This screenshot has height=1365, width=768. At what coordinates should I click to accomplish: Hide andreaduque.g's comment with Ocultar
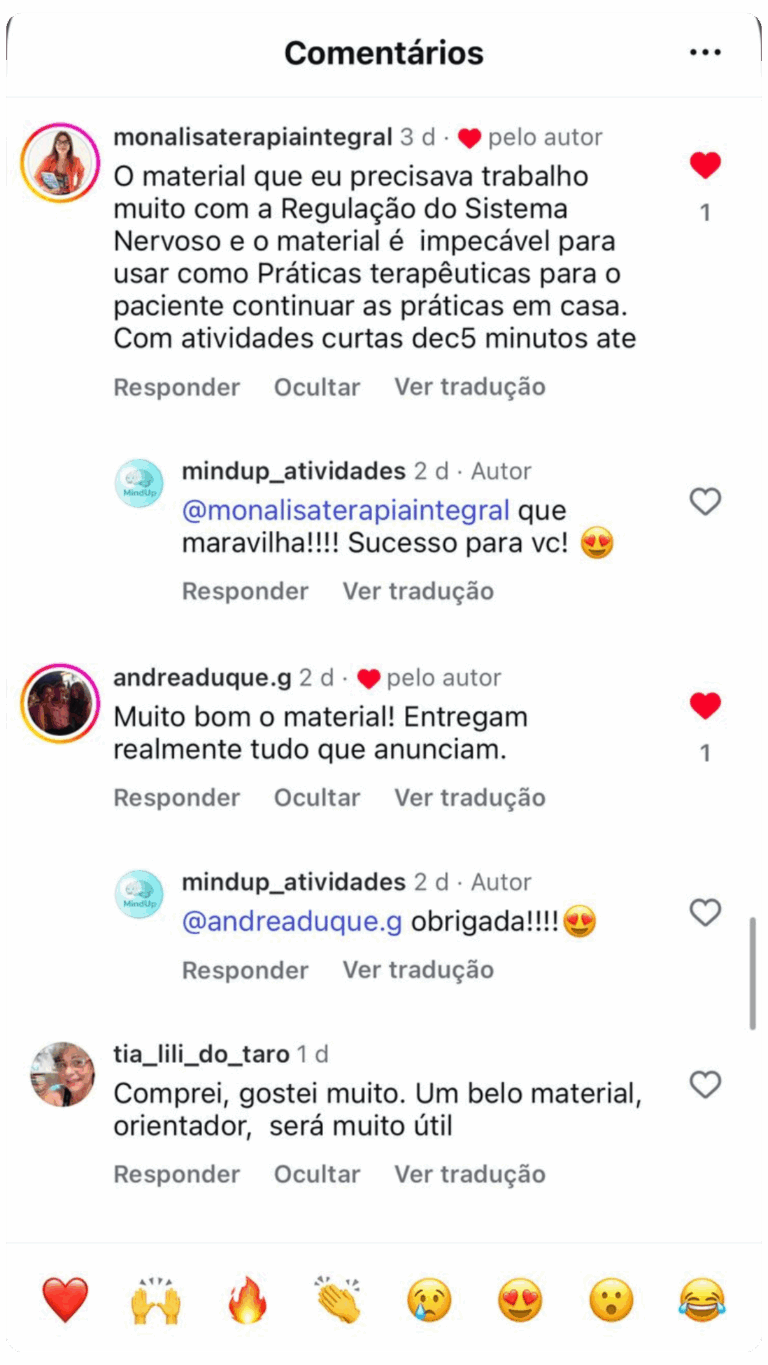point(317,798)
